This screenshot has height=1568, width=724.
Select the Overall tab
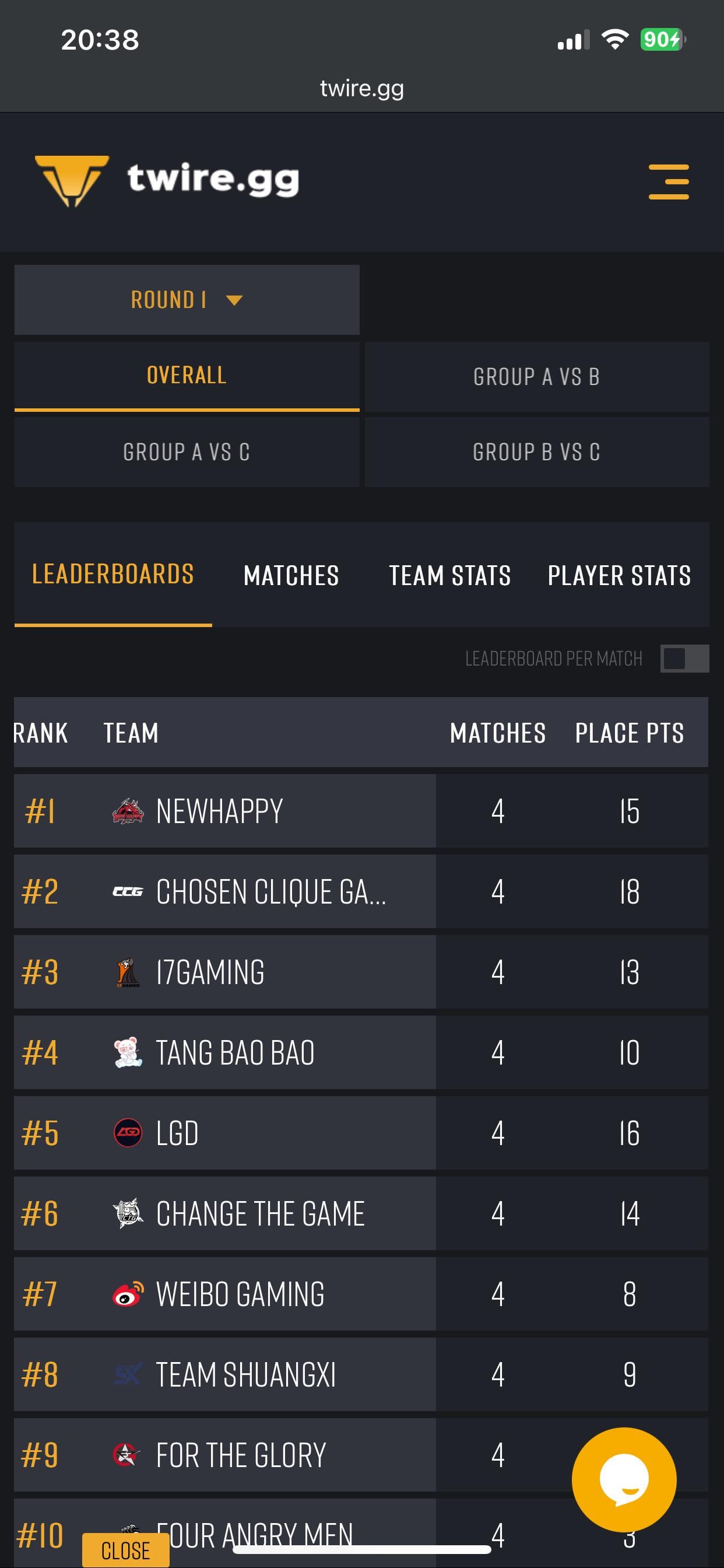tap(187, 376)
